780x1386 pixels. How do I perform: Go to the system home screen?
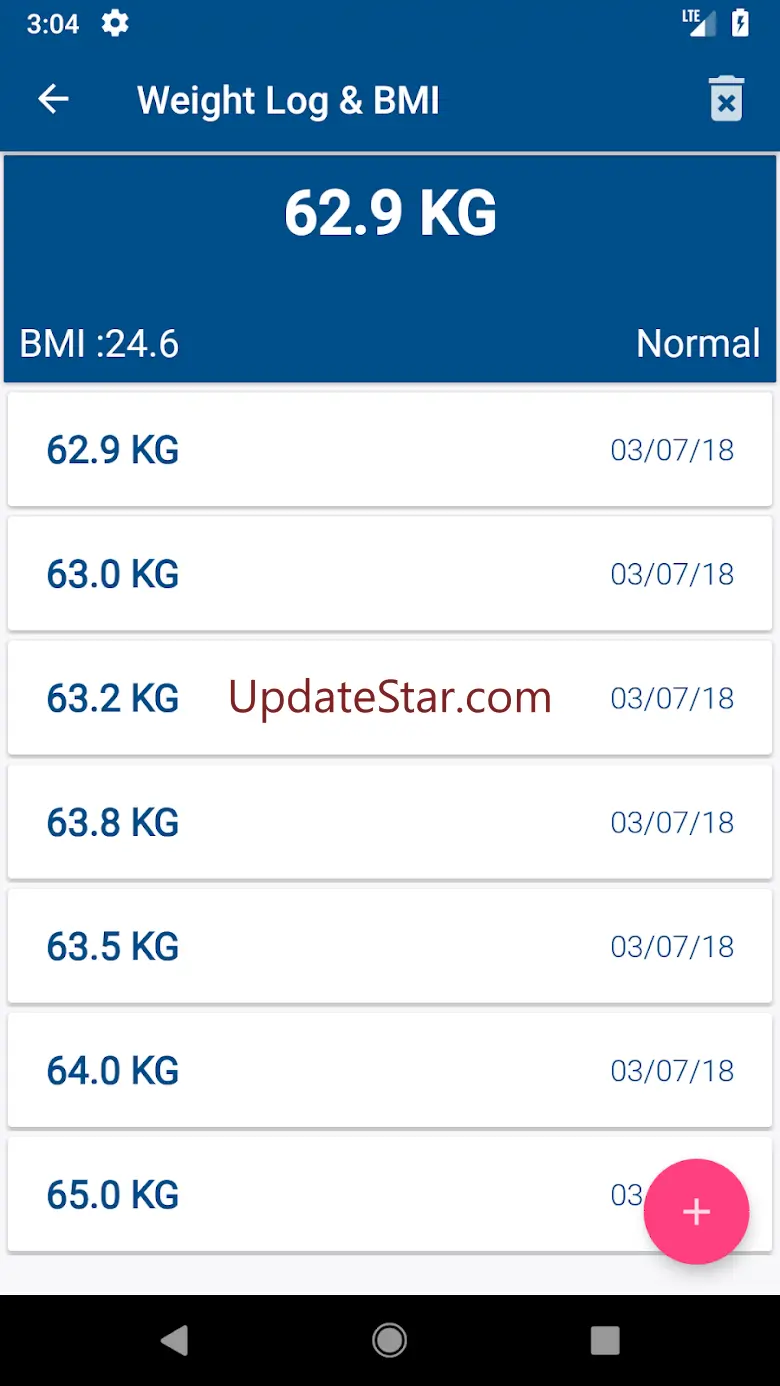(389, 1340)
